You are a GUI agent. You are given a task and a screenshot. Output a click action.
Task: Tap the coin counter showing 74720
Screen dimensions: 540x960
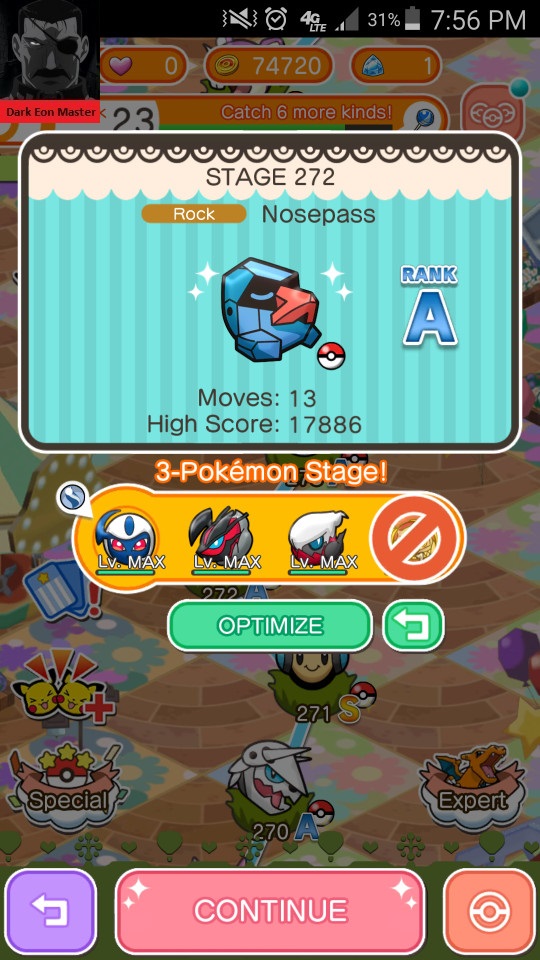pos(269,65)
